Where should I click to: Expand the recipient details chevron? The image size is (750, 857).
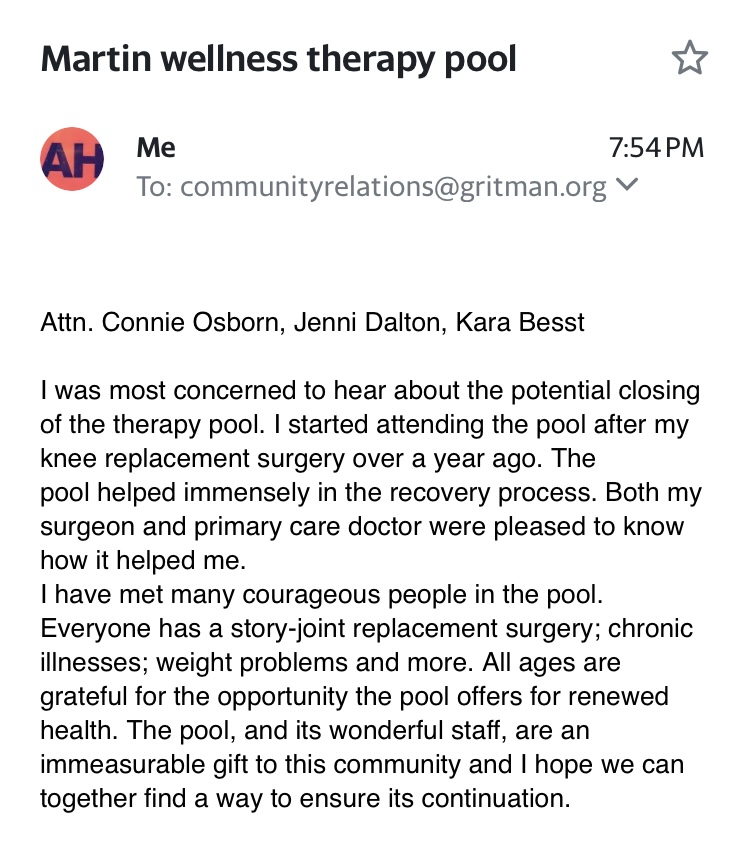pos(628,186)
